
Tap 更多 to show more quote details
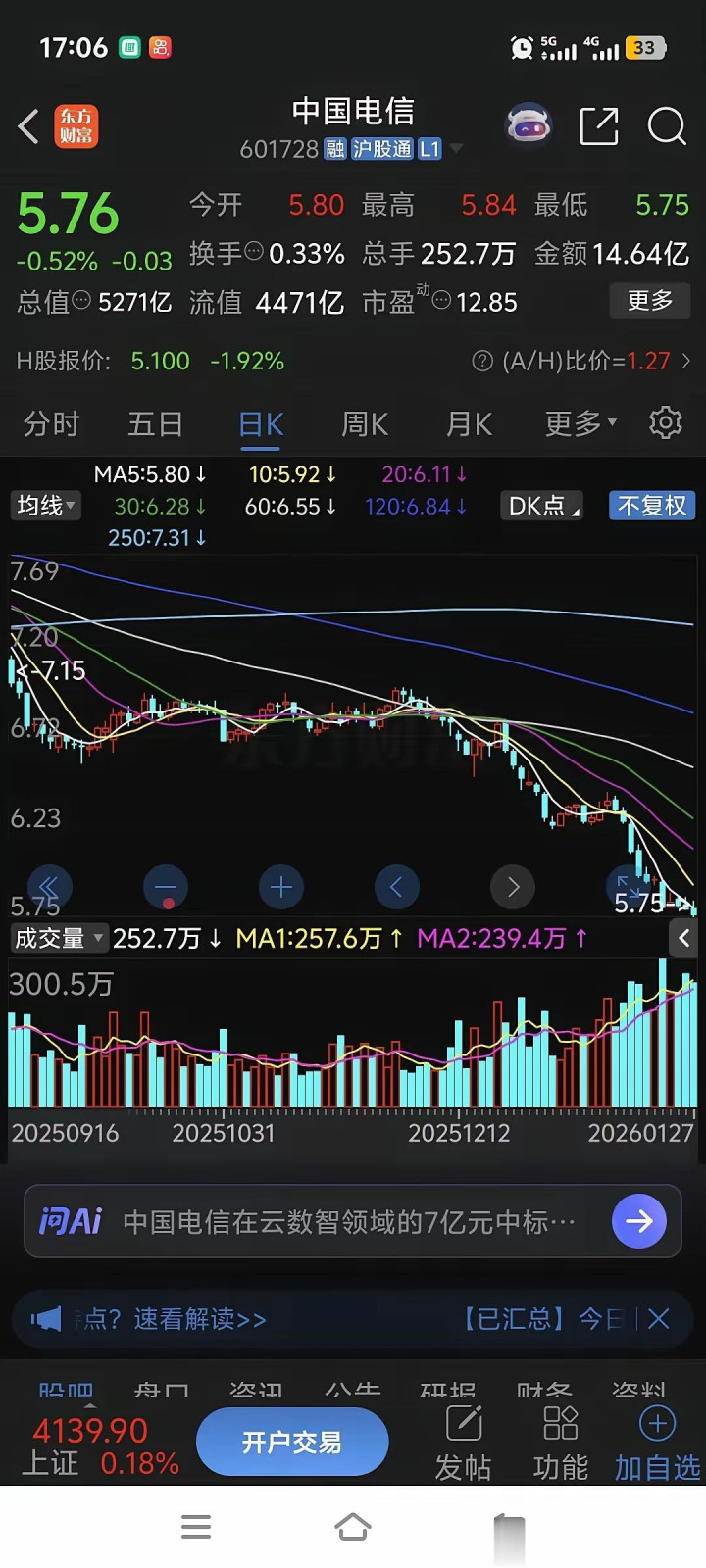tap(650, 301)
